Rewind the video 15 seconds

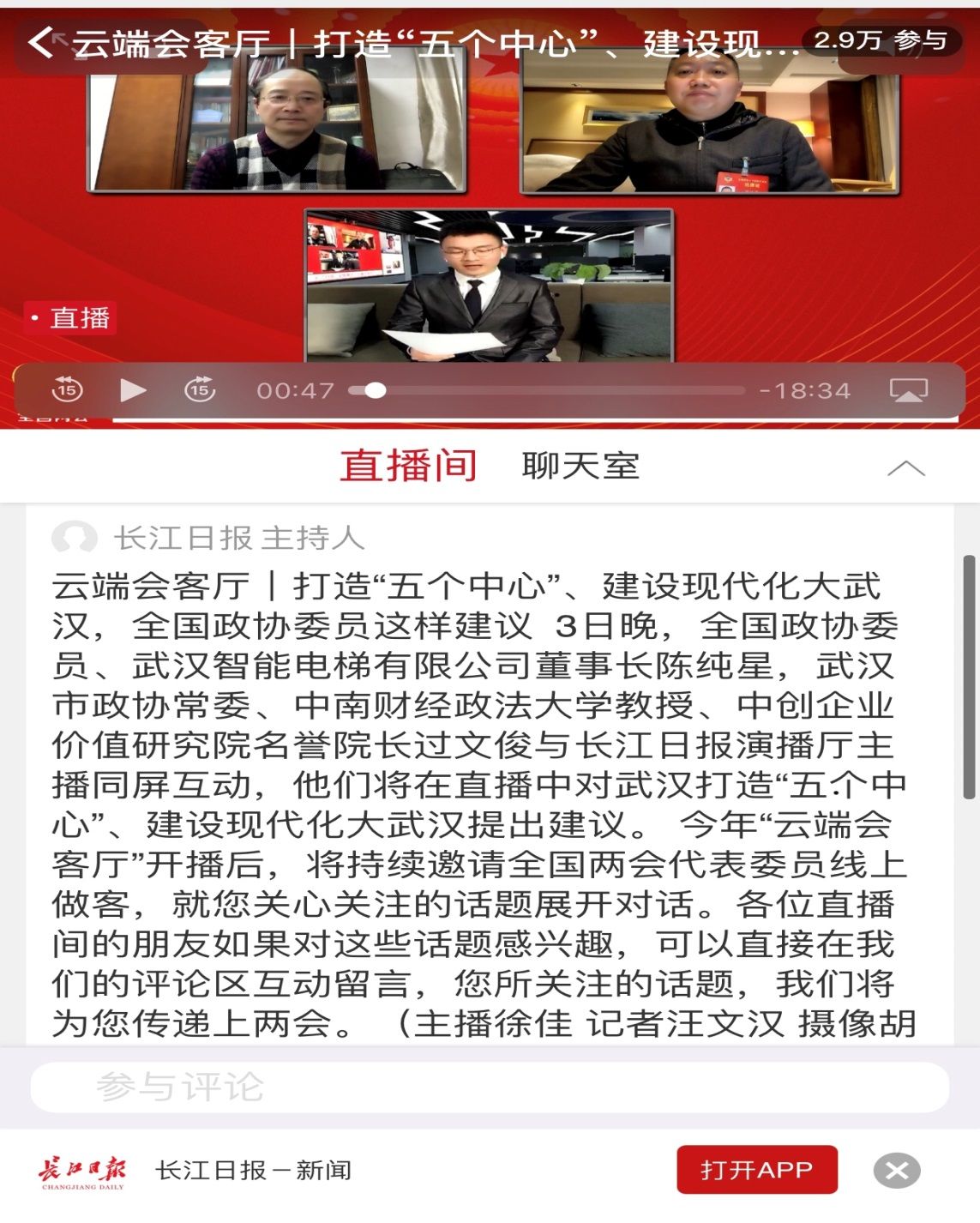tap(67, 390)
